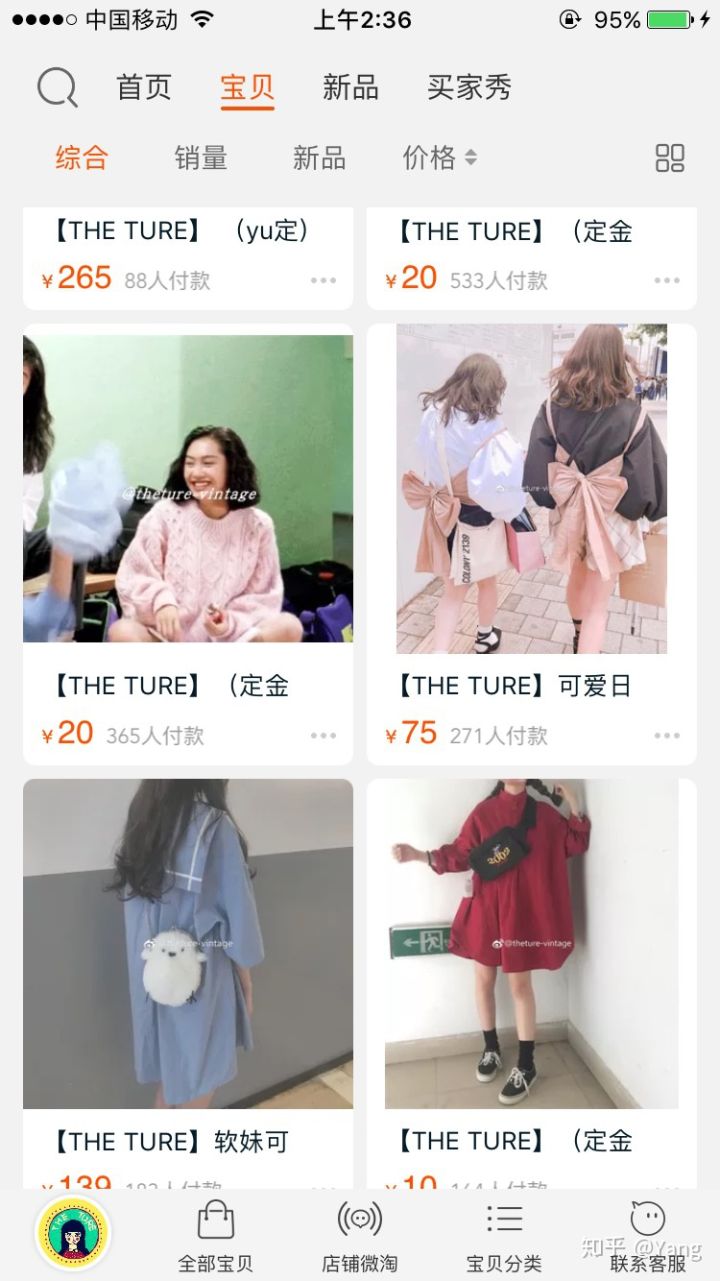Open the red dress product card
The height and width of the screenshot is (1281, 720).
531,944
